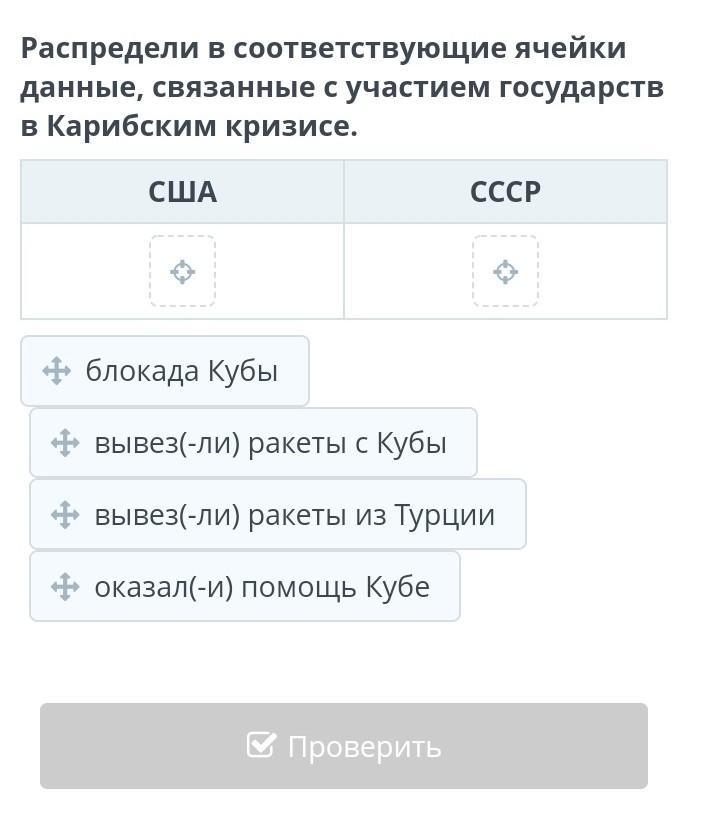Tap the drop slot under США

point(183,271)
